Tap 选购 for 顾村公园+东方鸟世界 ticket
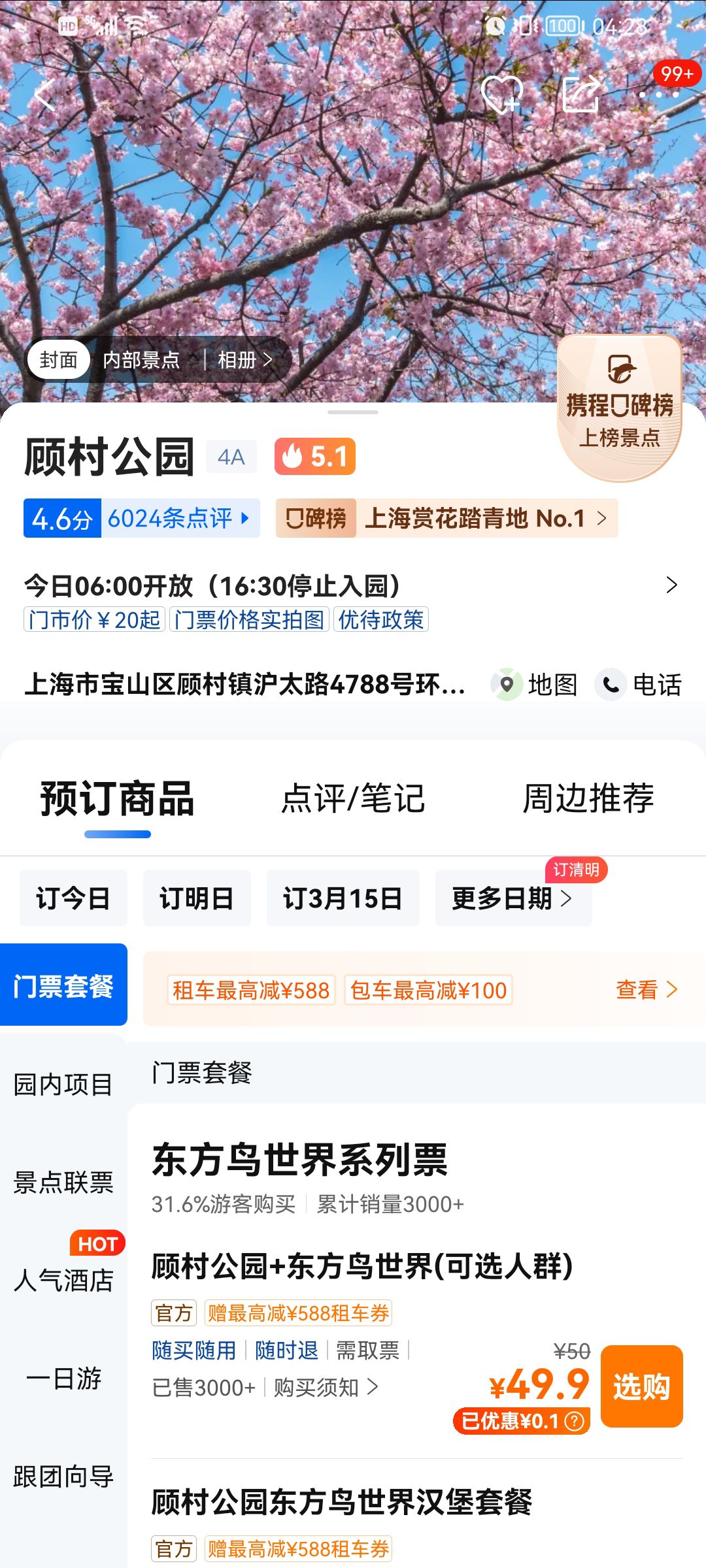Screen dimensions: 706x1568 pos(642,1386)
